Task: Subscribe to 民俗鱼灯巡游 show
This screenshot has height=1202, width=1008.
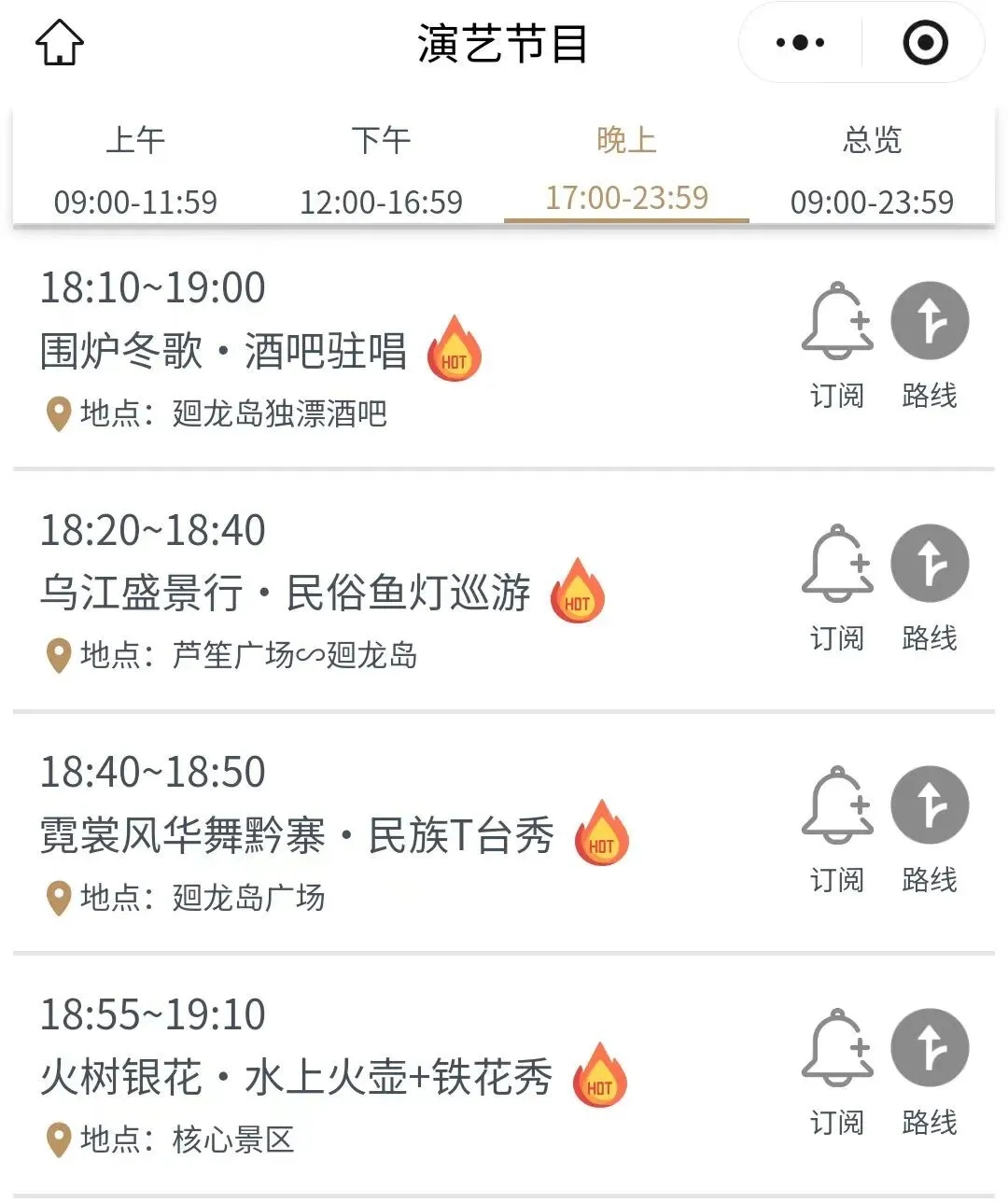Action: [837, 589]
